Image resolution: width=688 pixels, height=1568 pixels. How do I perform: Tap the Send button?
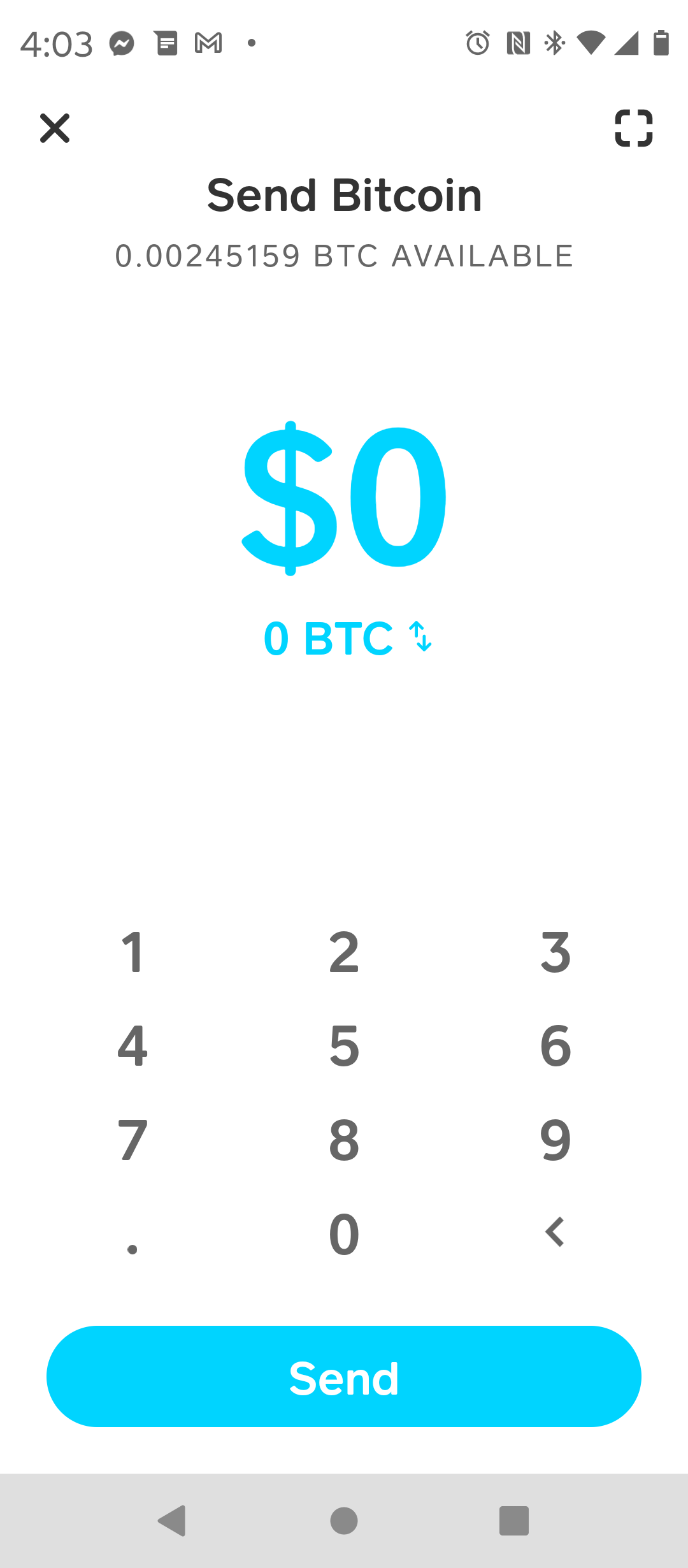[344, 1376]
